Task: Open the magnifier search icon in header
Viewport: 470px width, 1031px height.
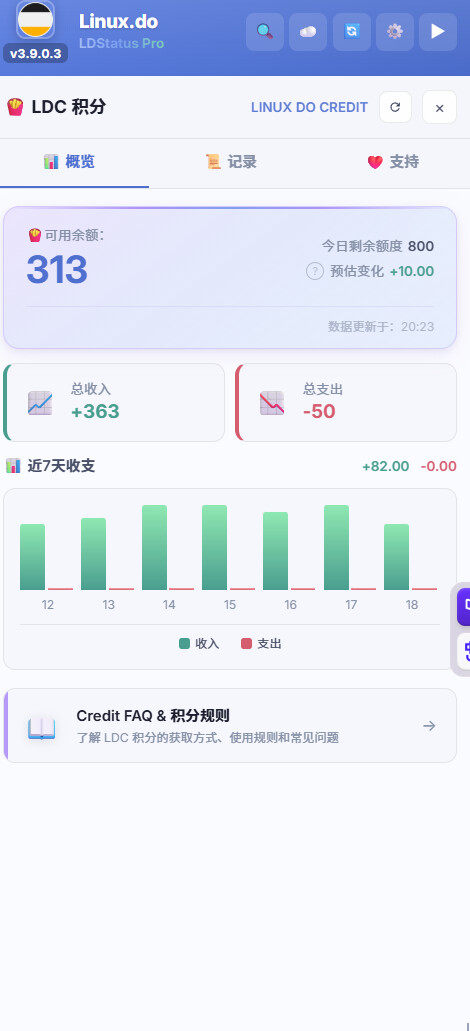Action: 265,32
